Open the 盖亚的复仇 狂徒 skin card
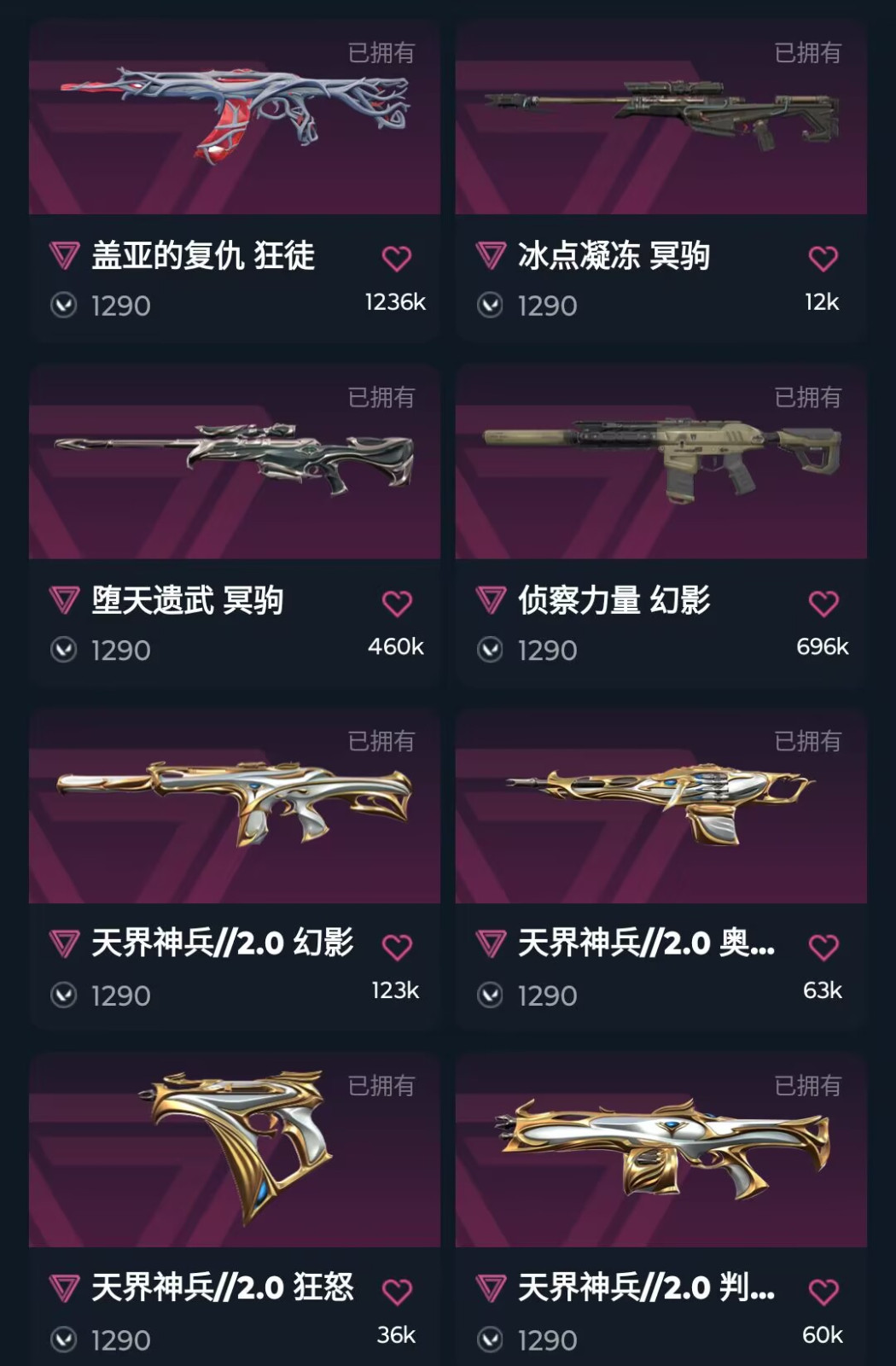 235,120
